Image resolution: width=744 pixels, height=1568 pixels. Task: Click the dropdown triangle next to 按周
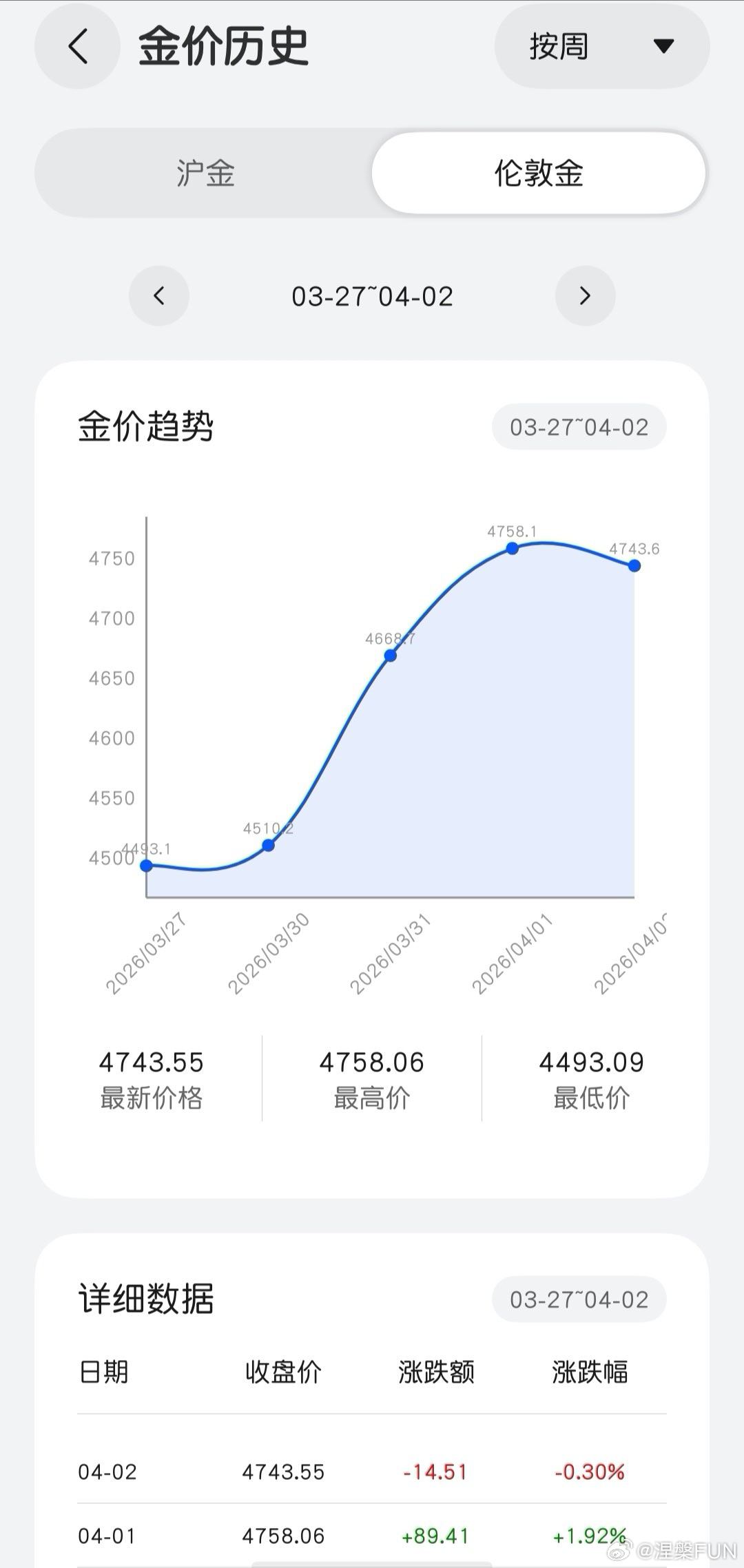point(662,46)
